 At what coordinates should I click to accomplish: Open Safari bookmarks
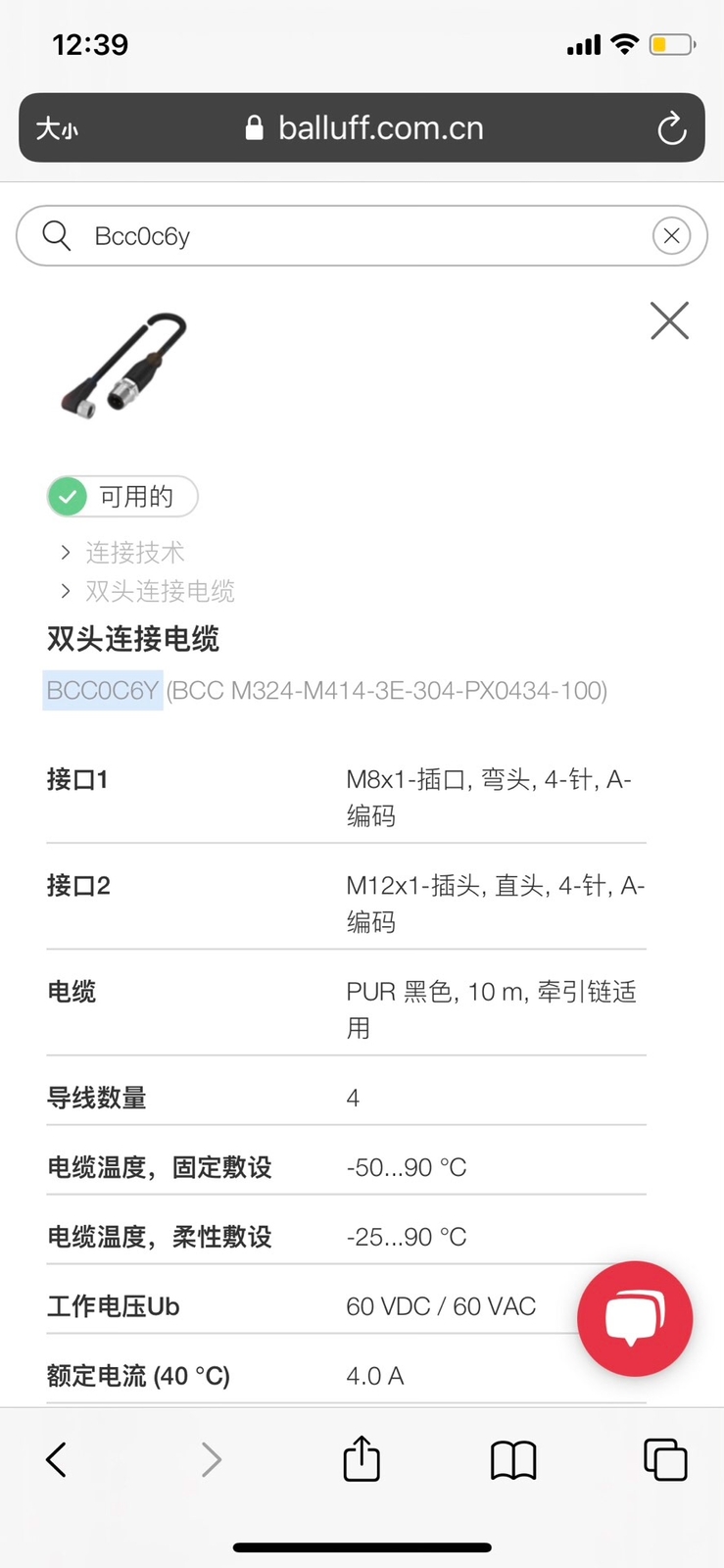click(x=513, y=1460)
